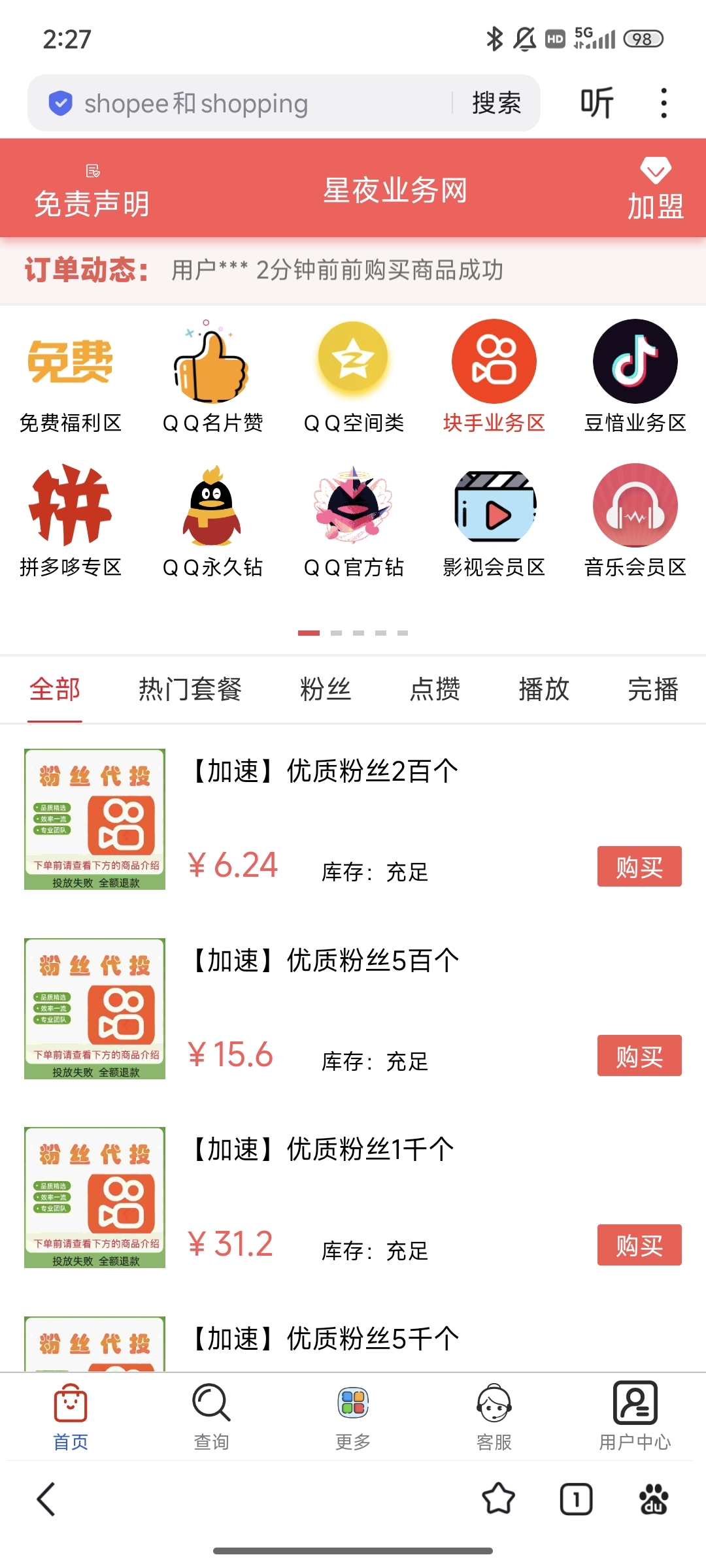Jump to the second carousel page dot
Image resolution: width=706 pixels, height=1568 pixels.
[335, 632]
